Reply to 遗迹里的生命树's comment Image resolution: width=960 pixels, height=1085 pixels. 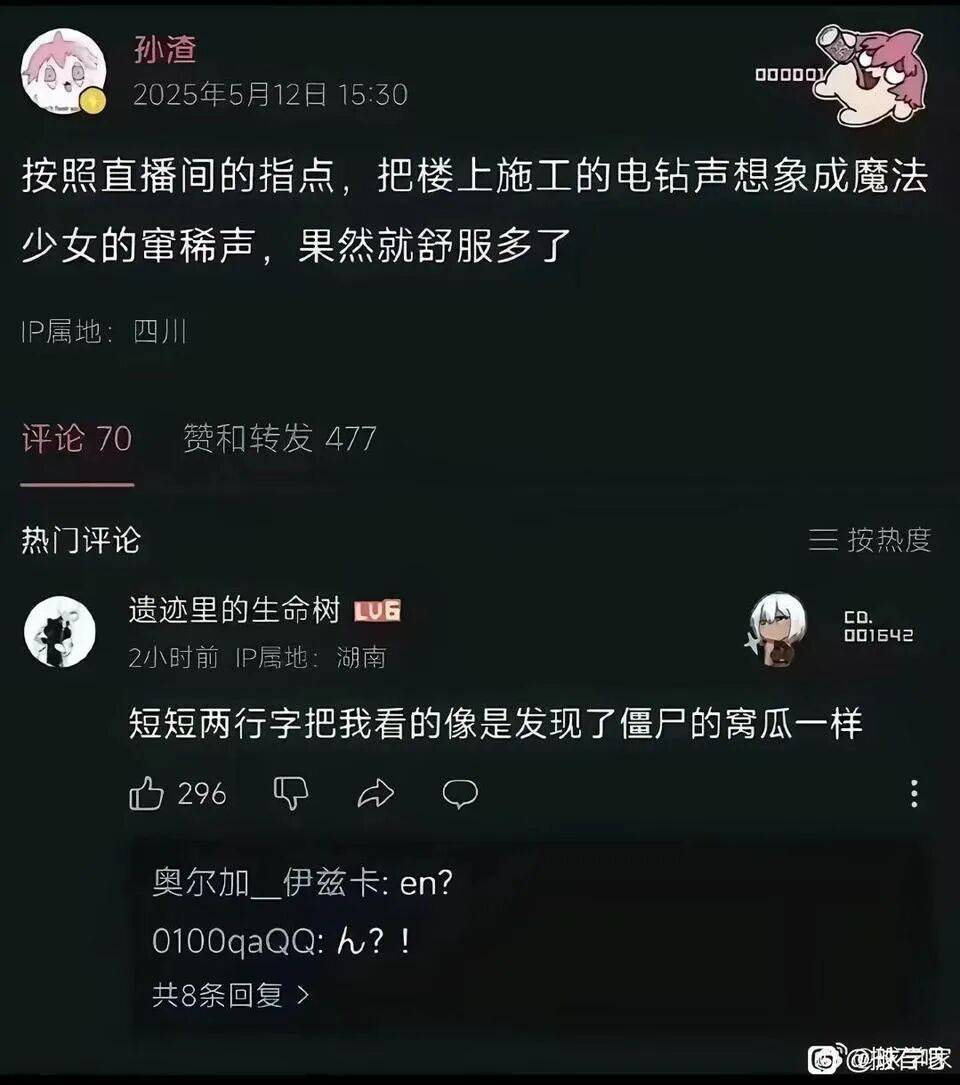click(460, 794)
